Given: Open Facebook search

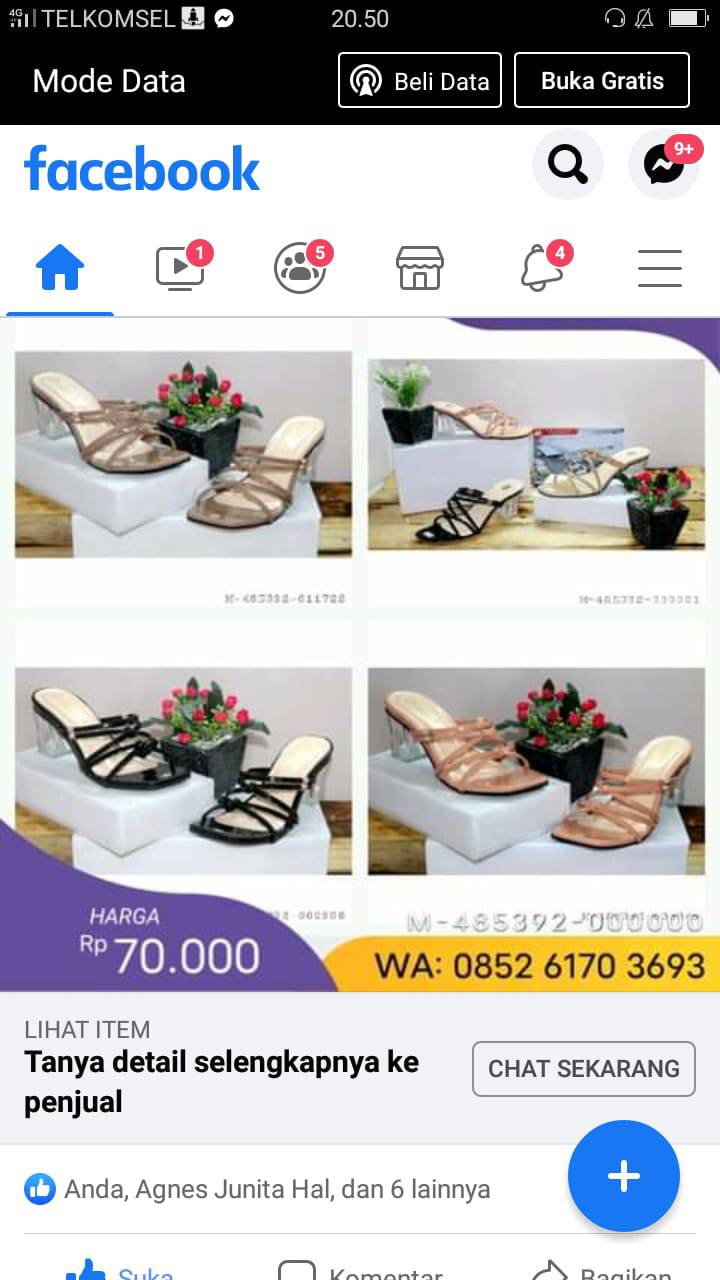Looking at the screenshot, I should click(568, 164).
